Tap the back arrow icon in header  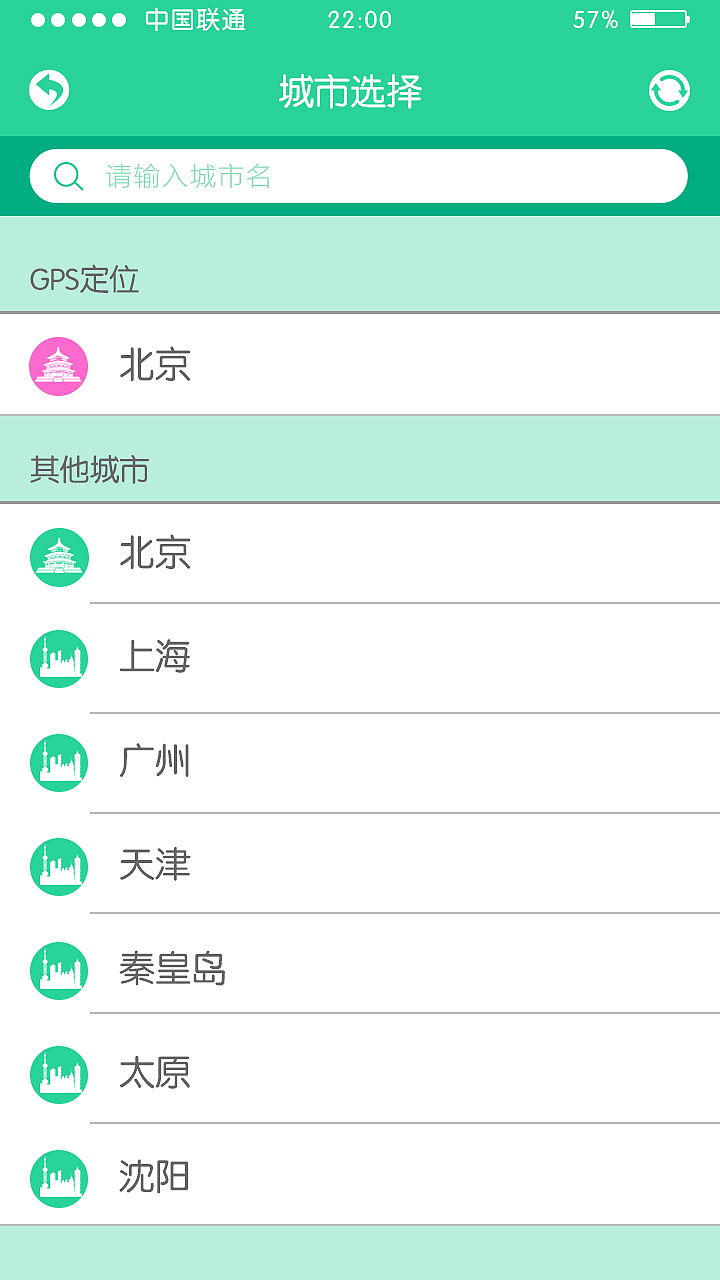pyautogui.click(x=47, y=89)
